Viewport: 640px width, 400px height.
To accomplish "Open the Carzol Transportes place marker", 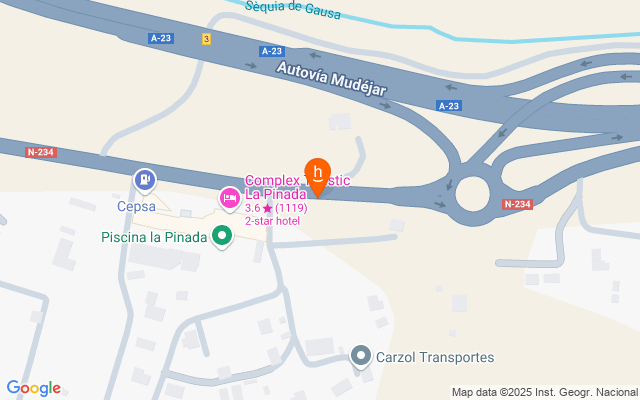I will point(361,356).
